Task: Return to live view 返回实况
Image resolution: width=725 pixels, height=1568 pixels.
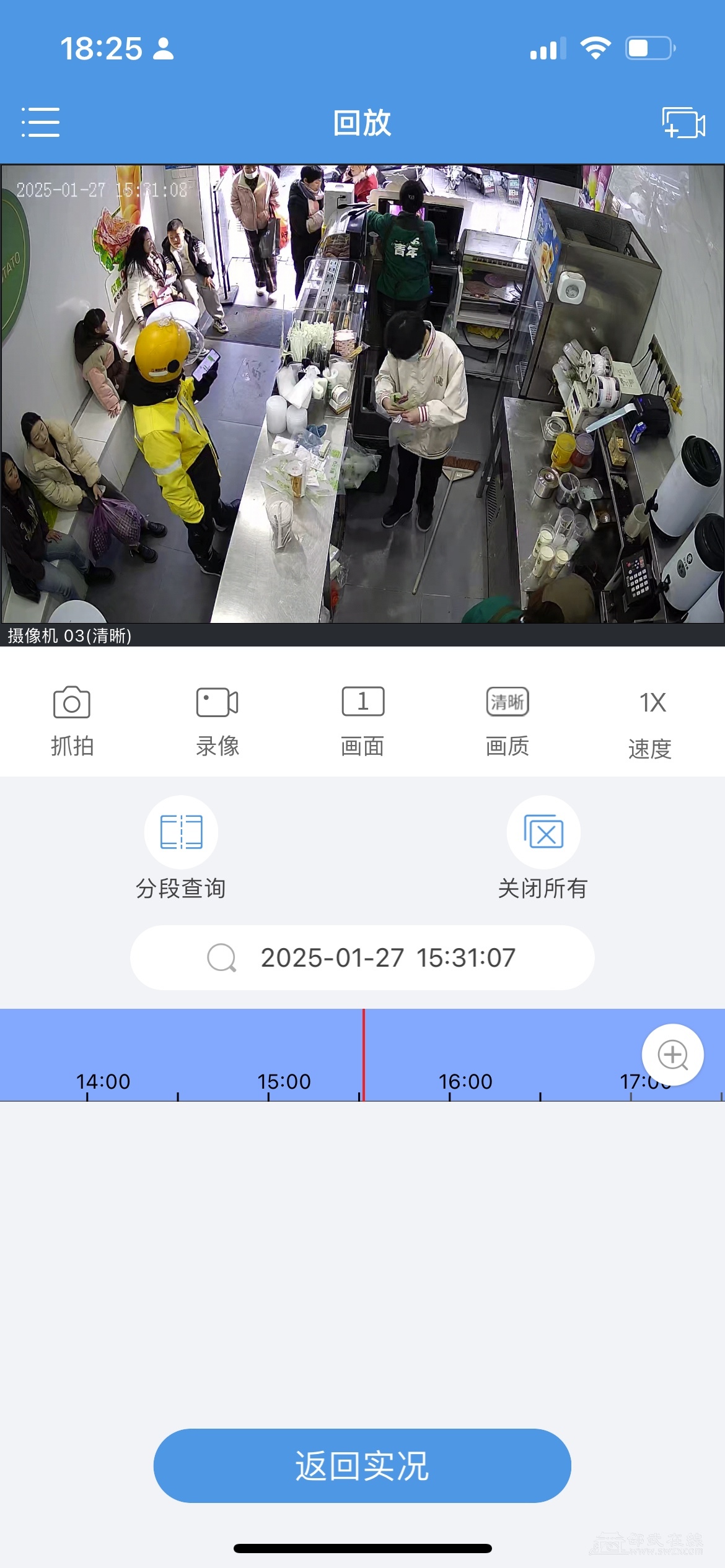Action: 362,1465
